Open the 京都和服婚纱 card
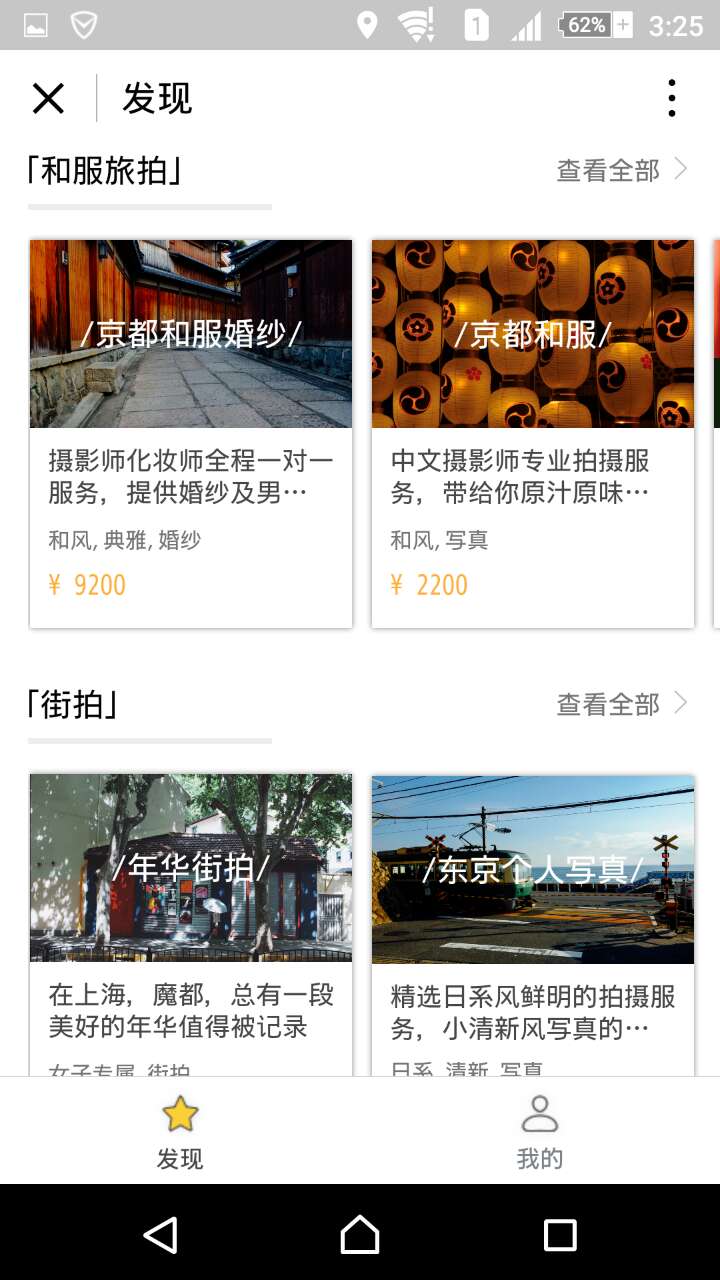The image size is (720, 1280). click(x=191, y=433)
